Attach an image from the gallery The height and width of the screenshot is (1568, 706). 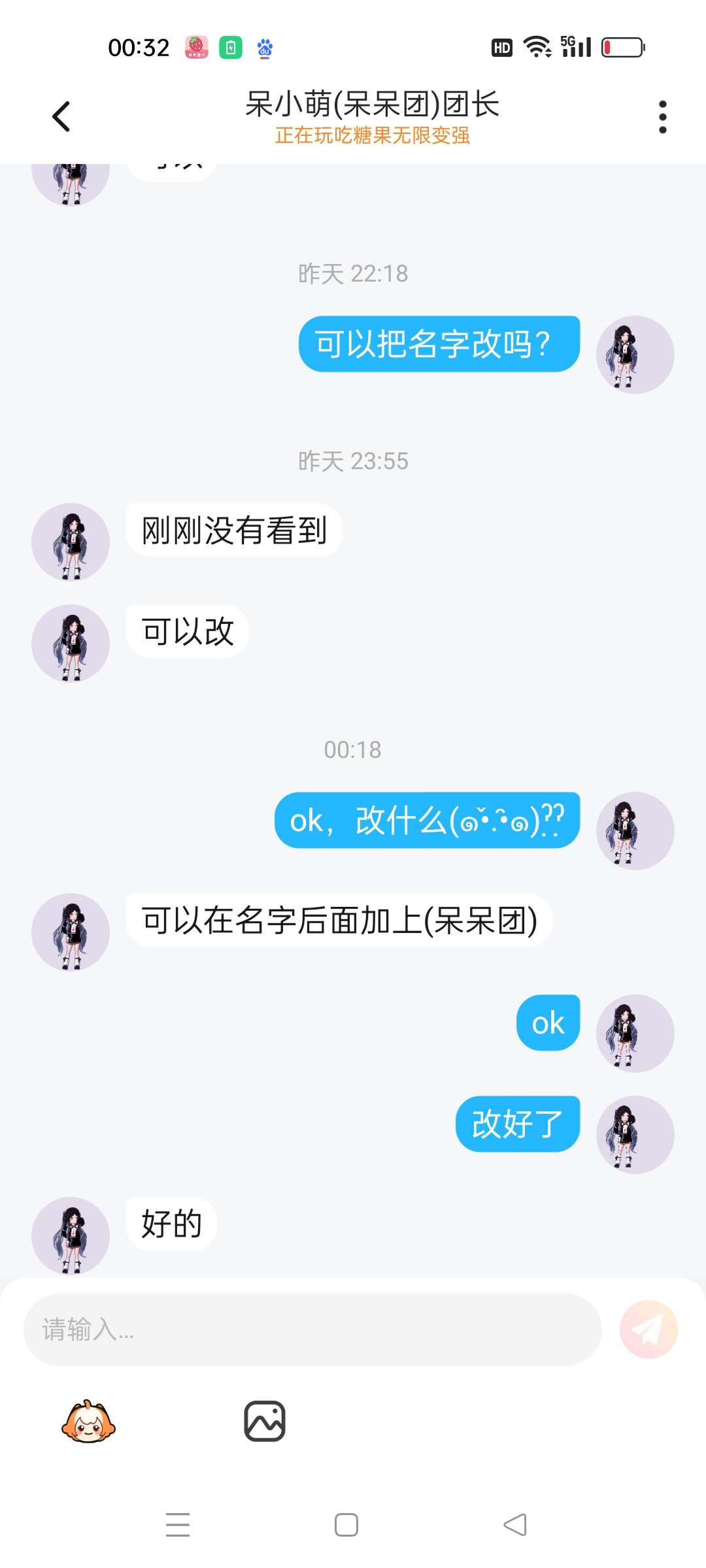tap(265, 1422)
